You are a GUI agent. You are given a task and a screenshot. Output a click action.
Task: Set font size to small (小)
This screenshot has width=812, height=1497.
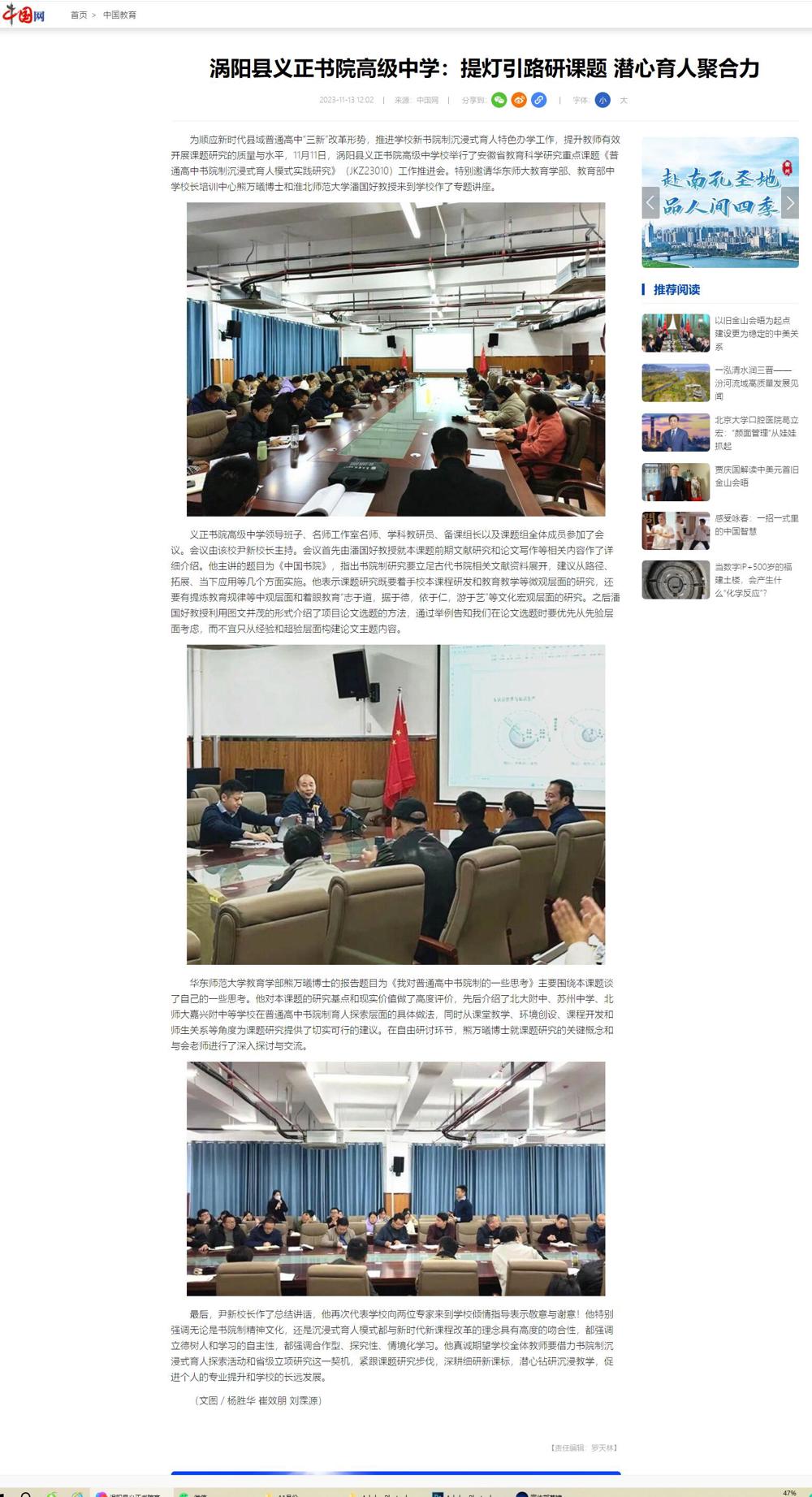(x=603, y=100)
